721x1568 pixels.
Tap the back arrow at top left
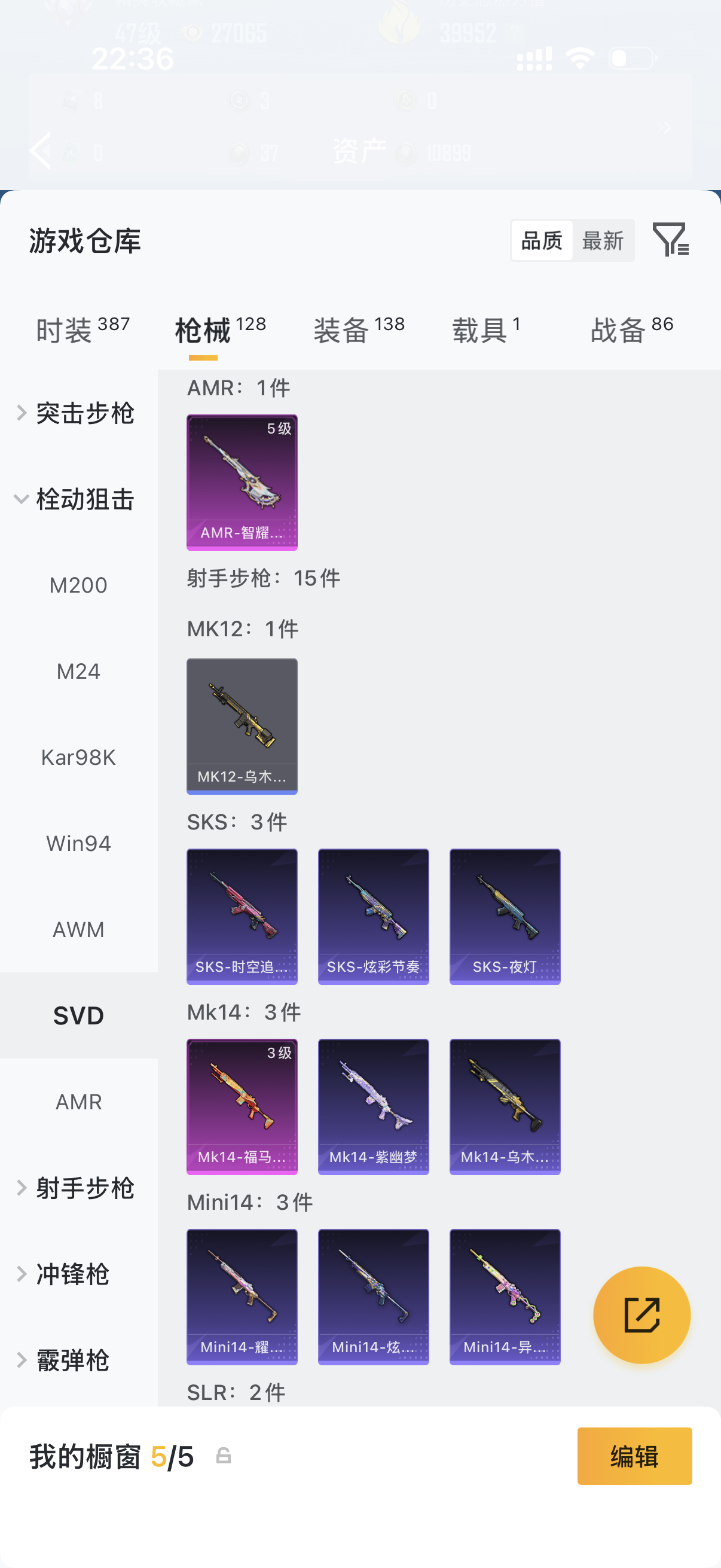tap(40, 150)
